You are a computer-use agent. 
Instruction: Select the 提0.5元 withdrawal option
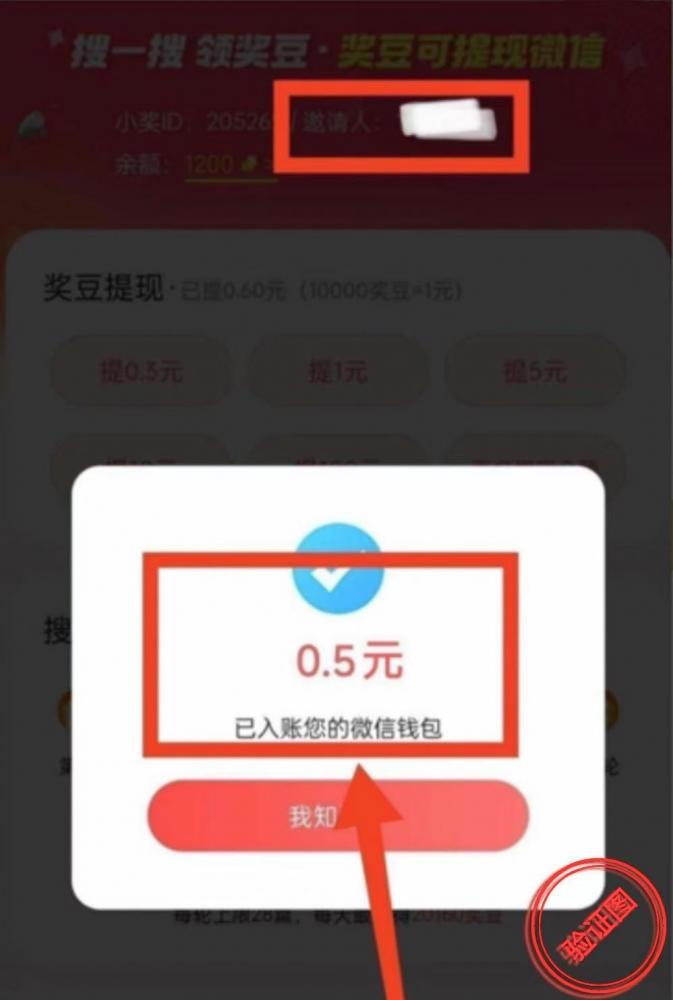pyautogui.click(x=140, y=373)
